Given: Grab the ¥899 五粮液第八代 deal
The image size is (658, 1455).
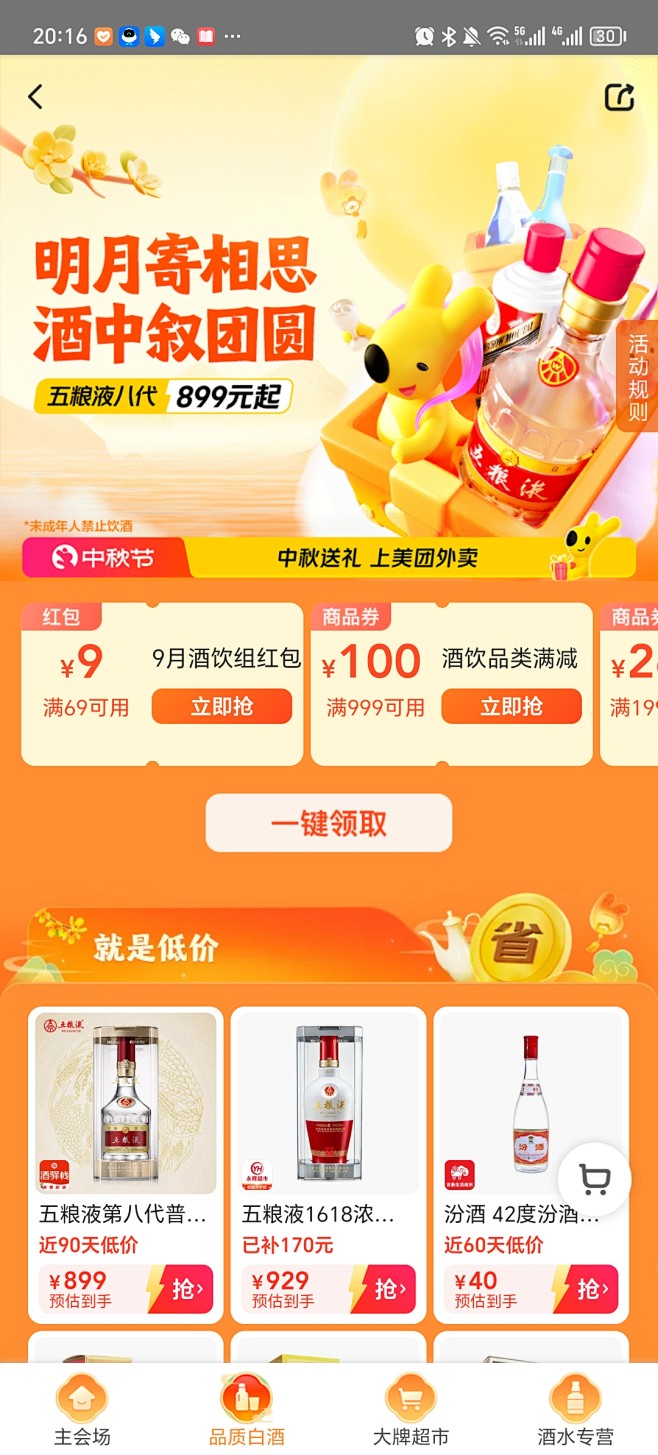Looking at the screenshot, I should (x=183, y=1289).
